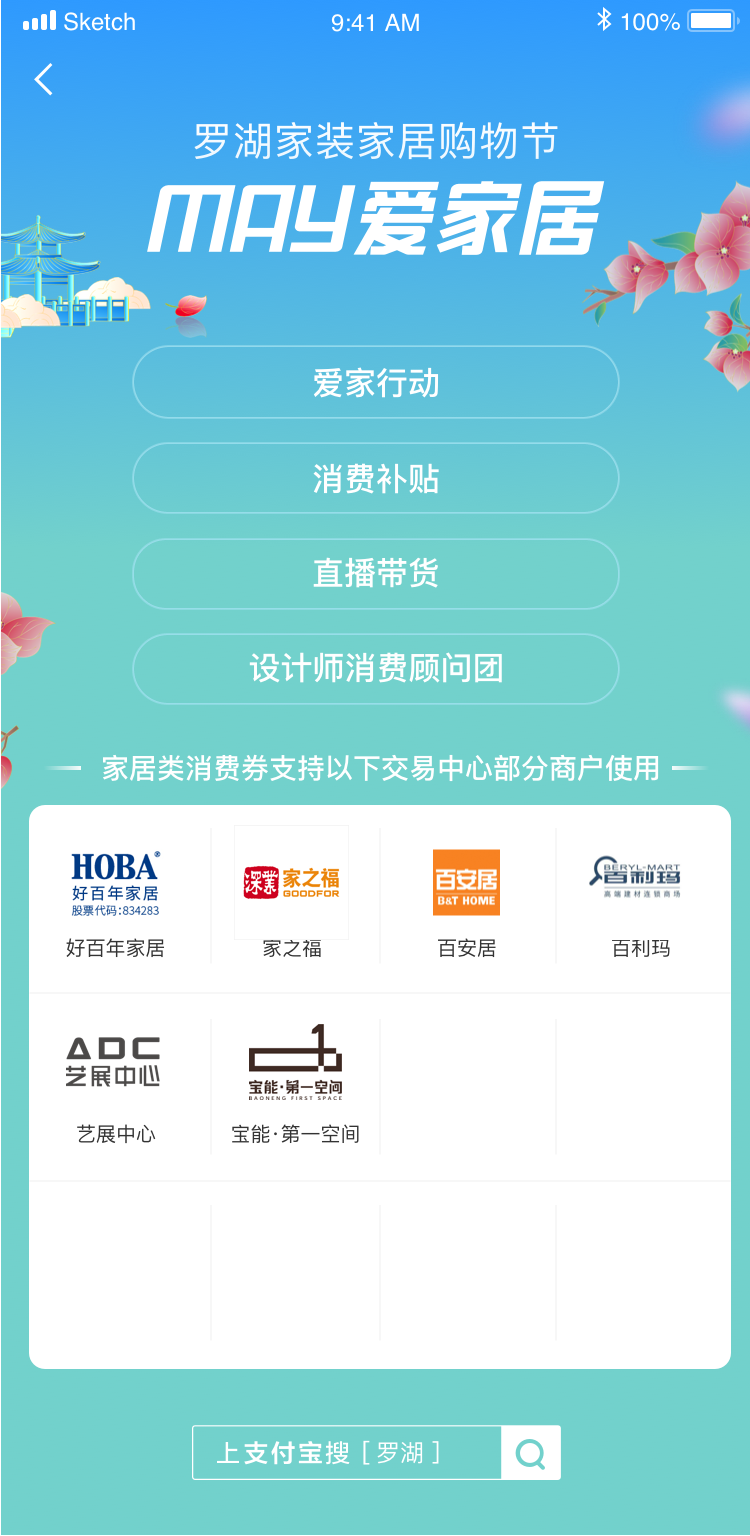The width and height of the screenshot is (750, 1536).
Task: Open the 爱家行动 section
Action: tap(376, 383)
